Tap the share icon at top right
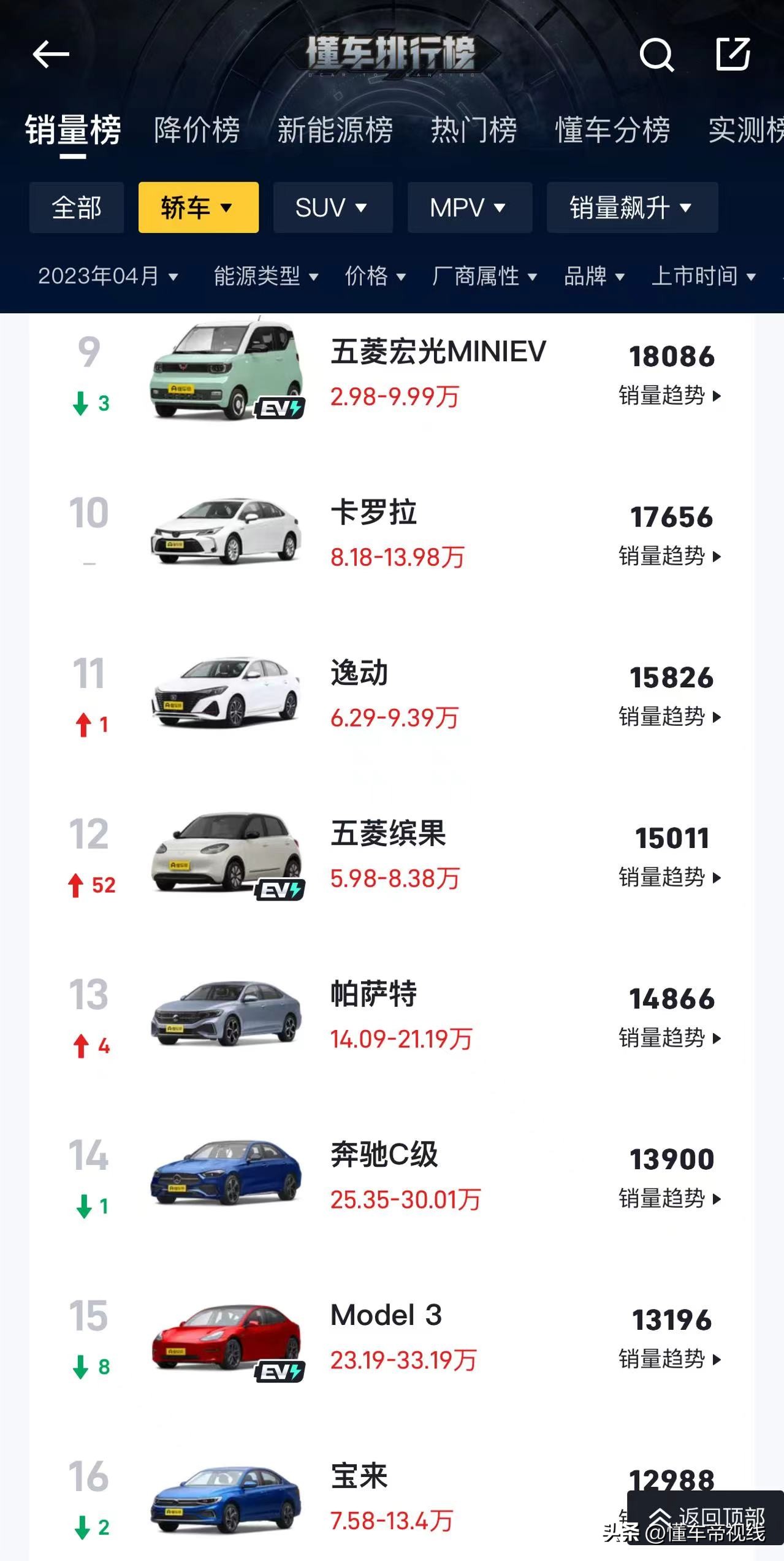 [733, 55]
